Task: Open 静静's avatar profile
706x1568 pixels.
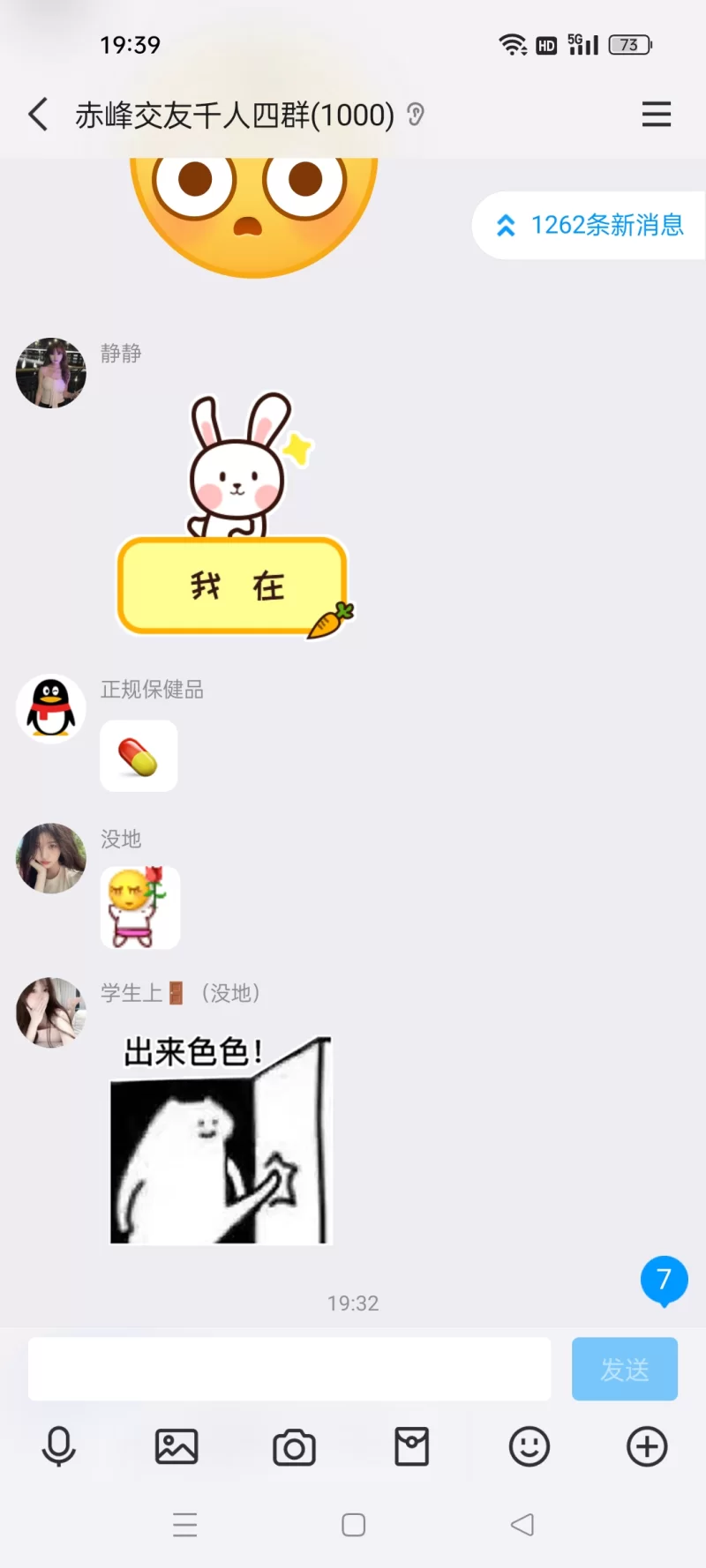Action: pos(51,373)
